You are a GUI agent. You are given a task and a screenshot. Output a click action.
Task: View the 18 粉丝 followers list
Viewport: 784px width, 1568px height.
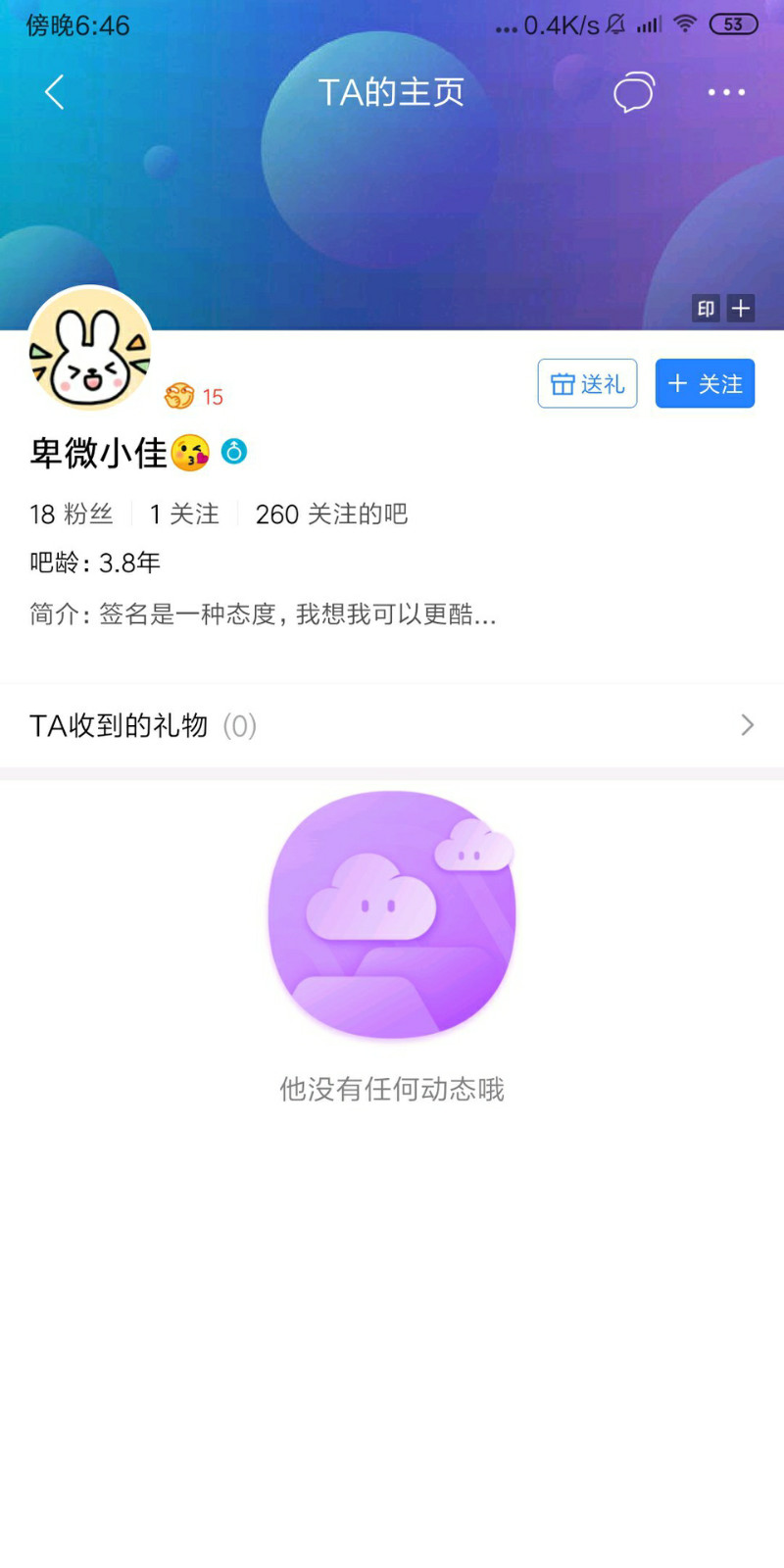click(x=71, y=514)
